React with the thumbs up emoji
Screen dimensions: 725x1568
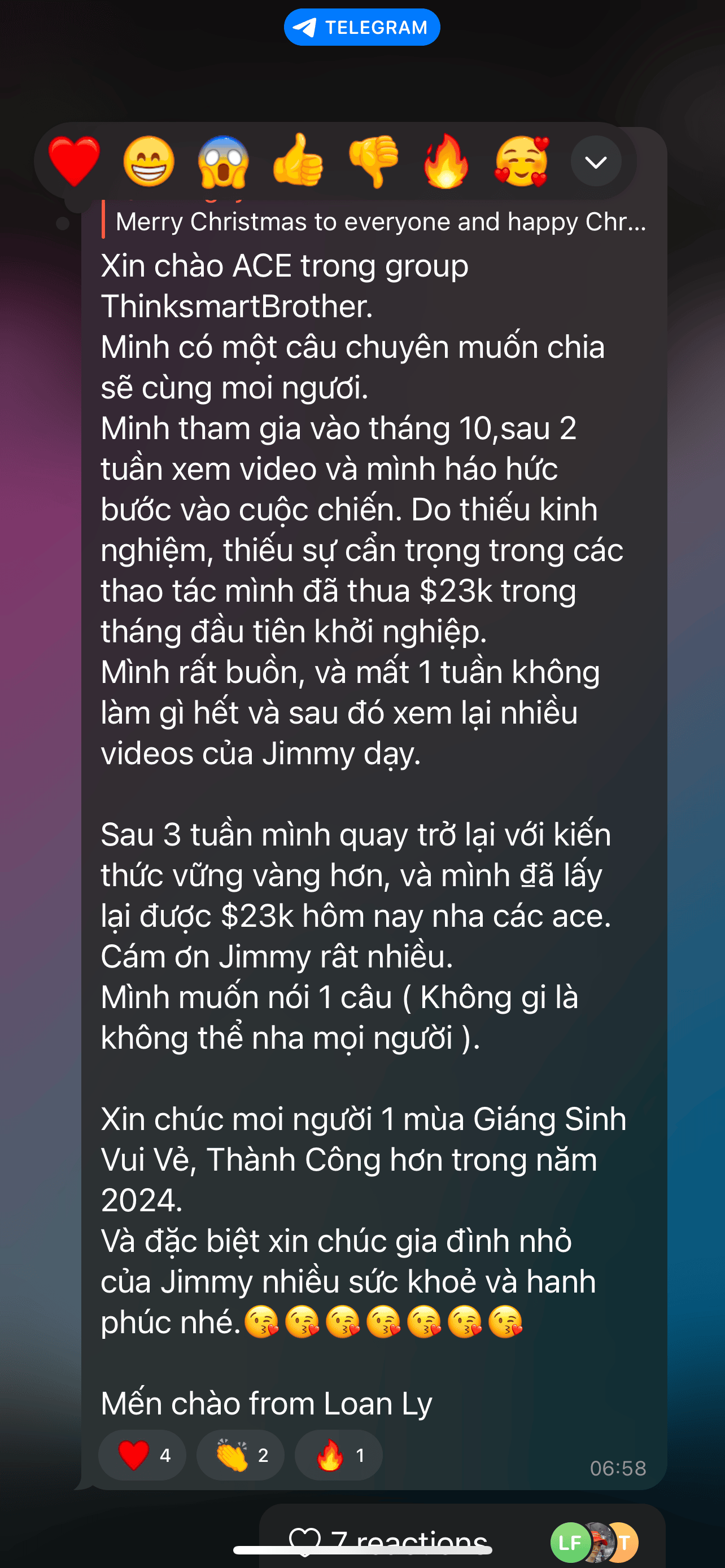tap(298, 161)
